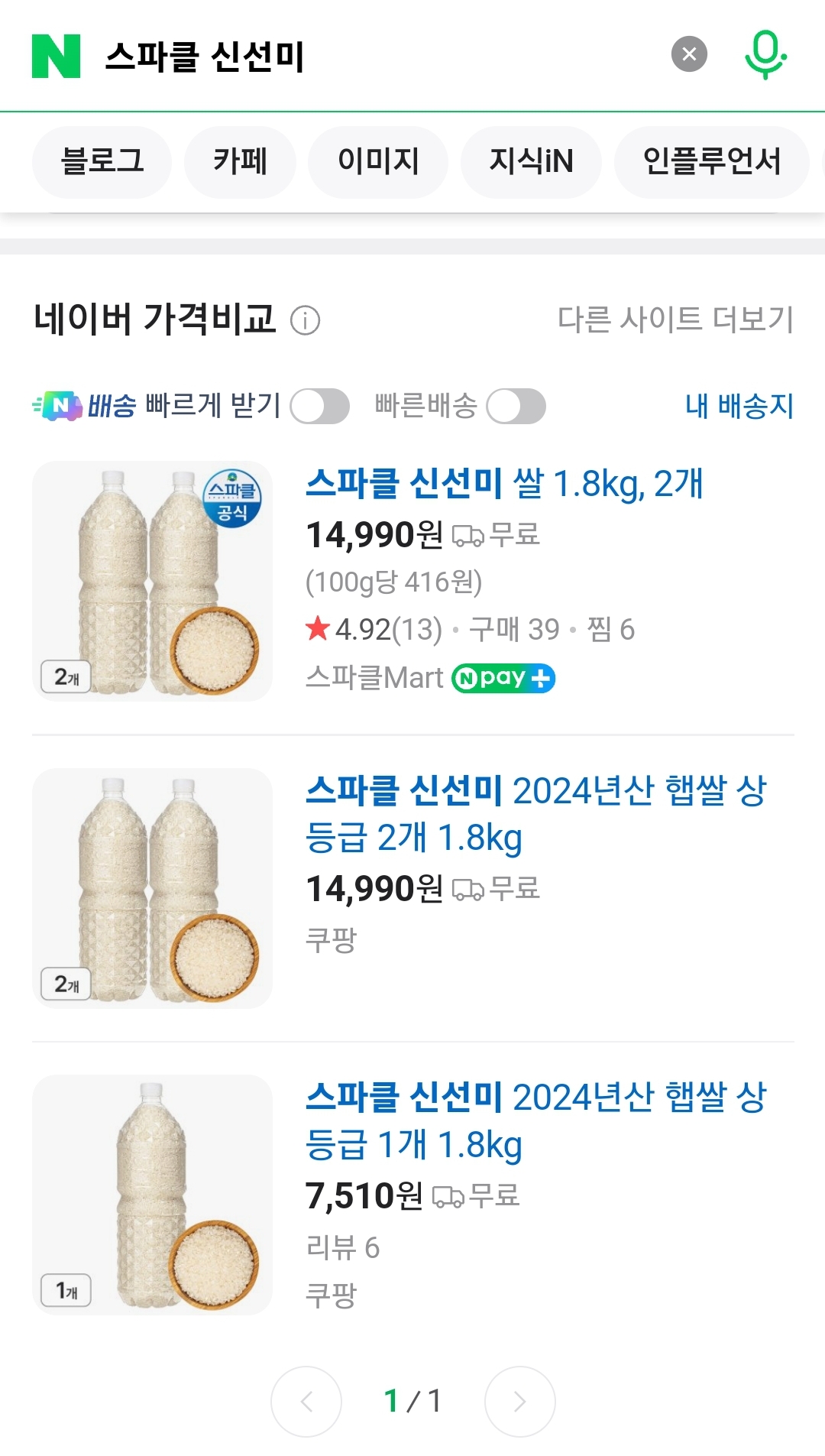Open 다른 사이트 더보기 link
The height and width of the screenshot is (1456, 825).
pos(675,319)
